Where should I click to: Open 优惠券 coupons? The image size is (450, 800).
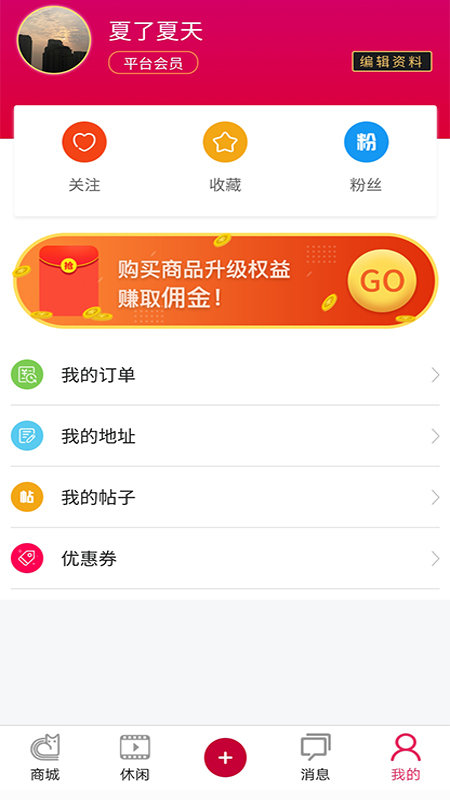[x=225, y=559]
